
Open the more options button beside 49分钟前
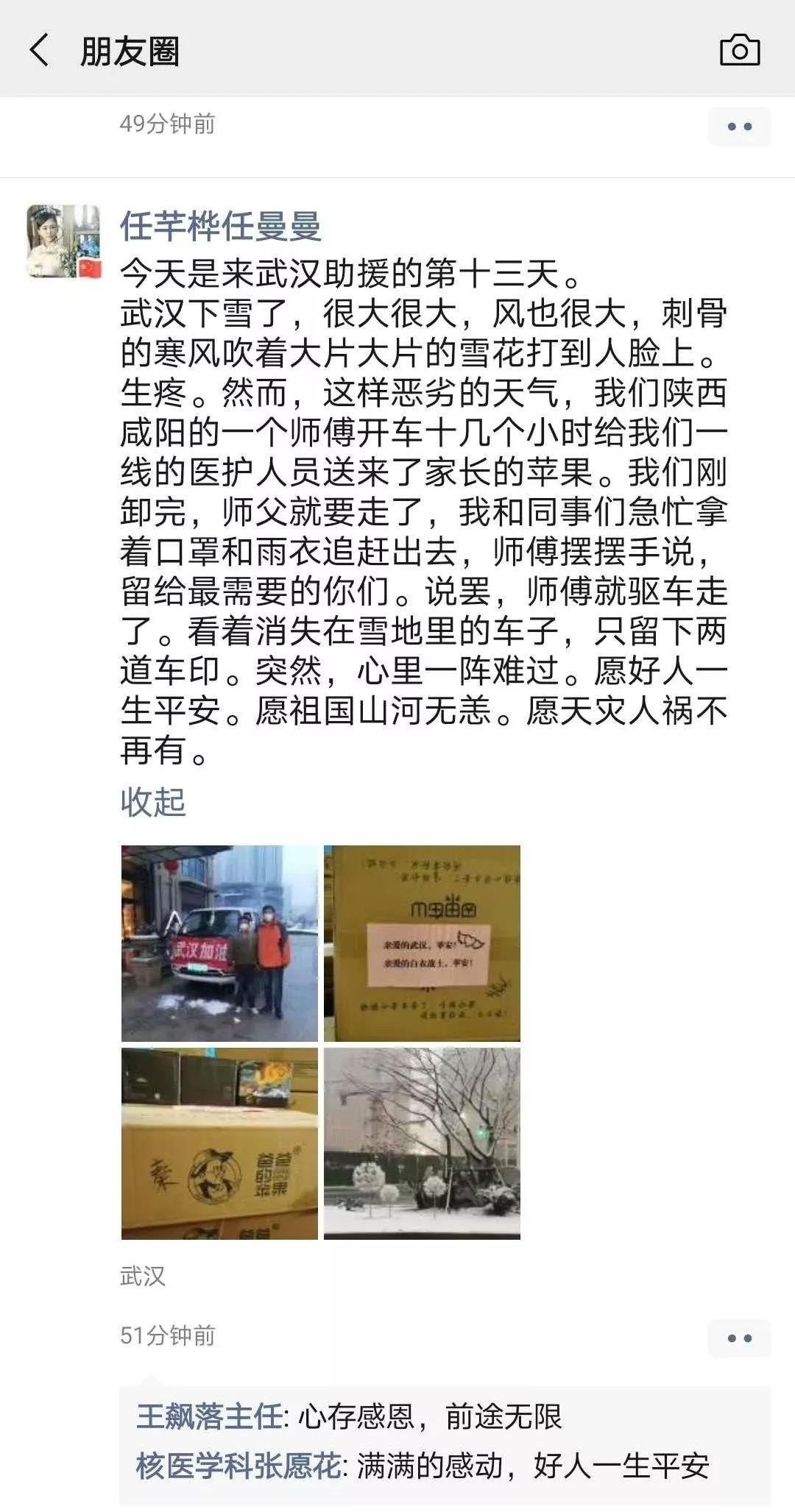coord(739,127)
